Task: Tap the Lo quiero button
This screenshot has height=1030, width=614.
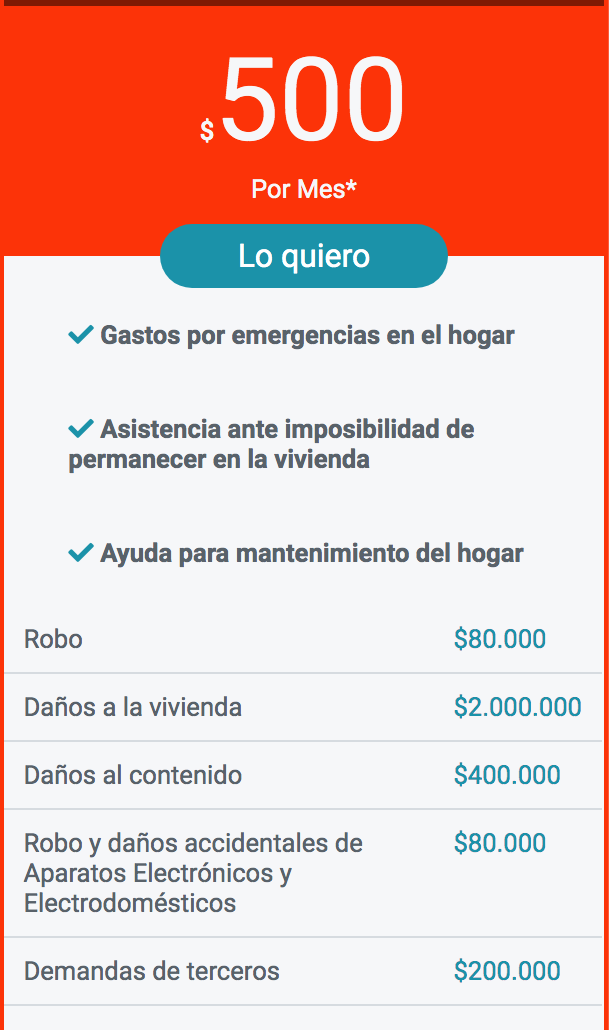Action: 304,256
